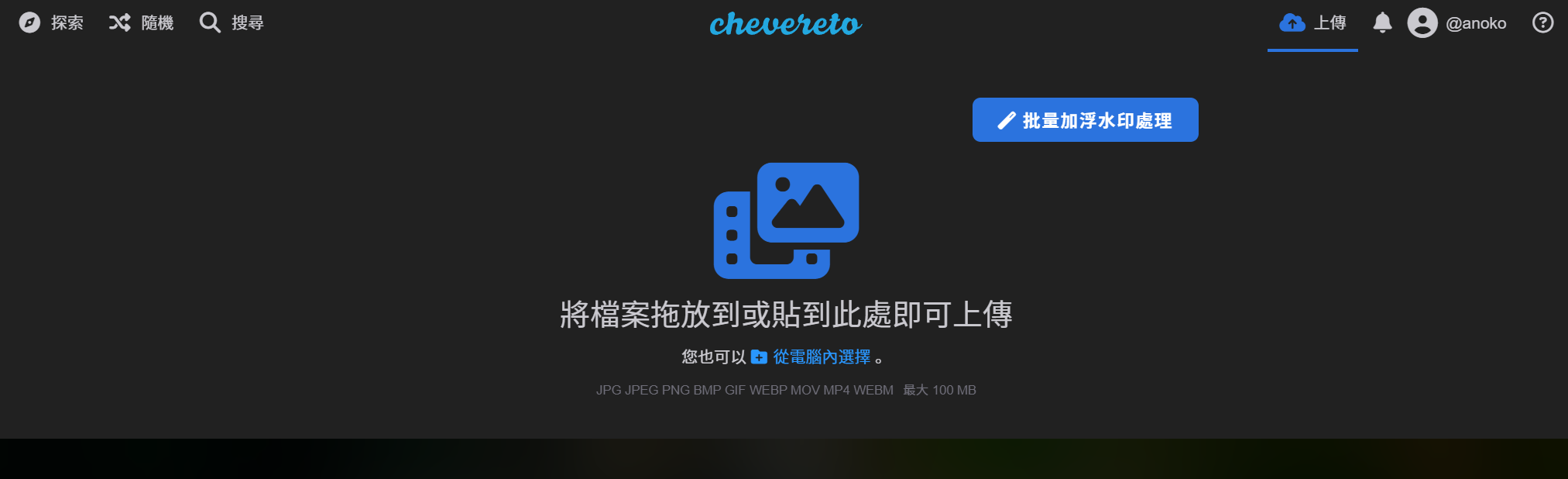Tap 隨機 to view a random image
Viewport: 1568px width, 479px height.
click(141, 23)
